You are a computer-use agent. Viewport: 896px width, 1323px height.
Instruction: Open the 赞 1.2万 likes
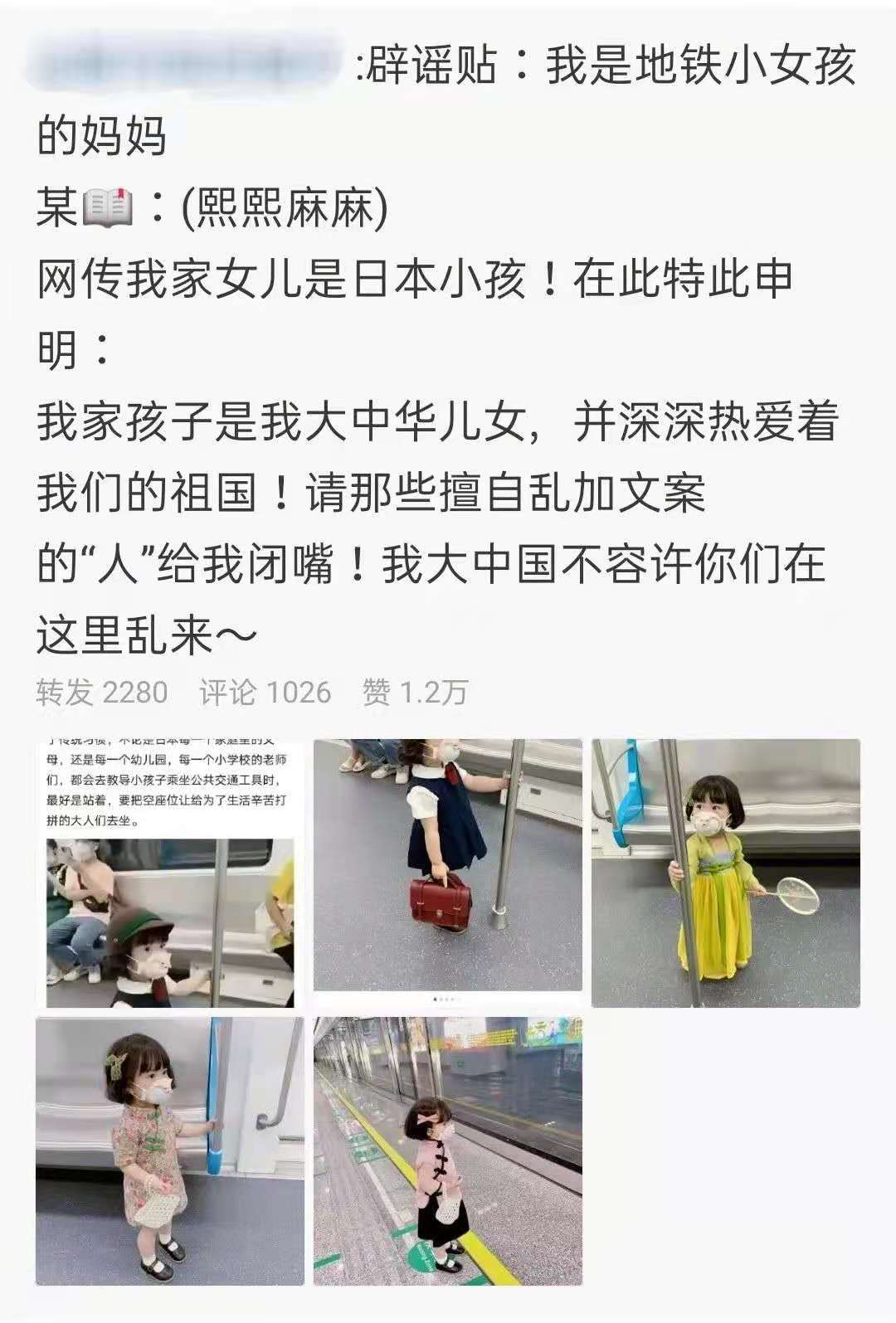(x=415, y=691)
